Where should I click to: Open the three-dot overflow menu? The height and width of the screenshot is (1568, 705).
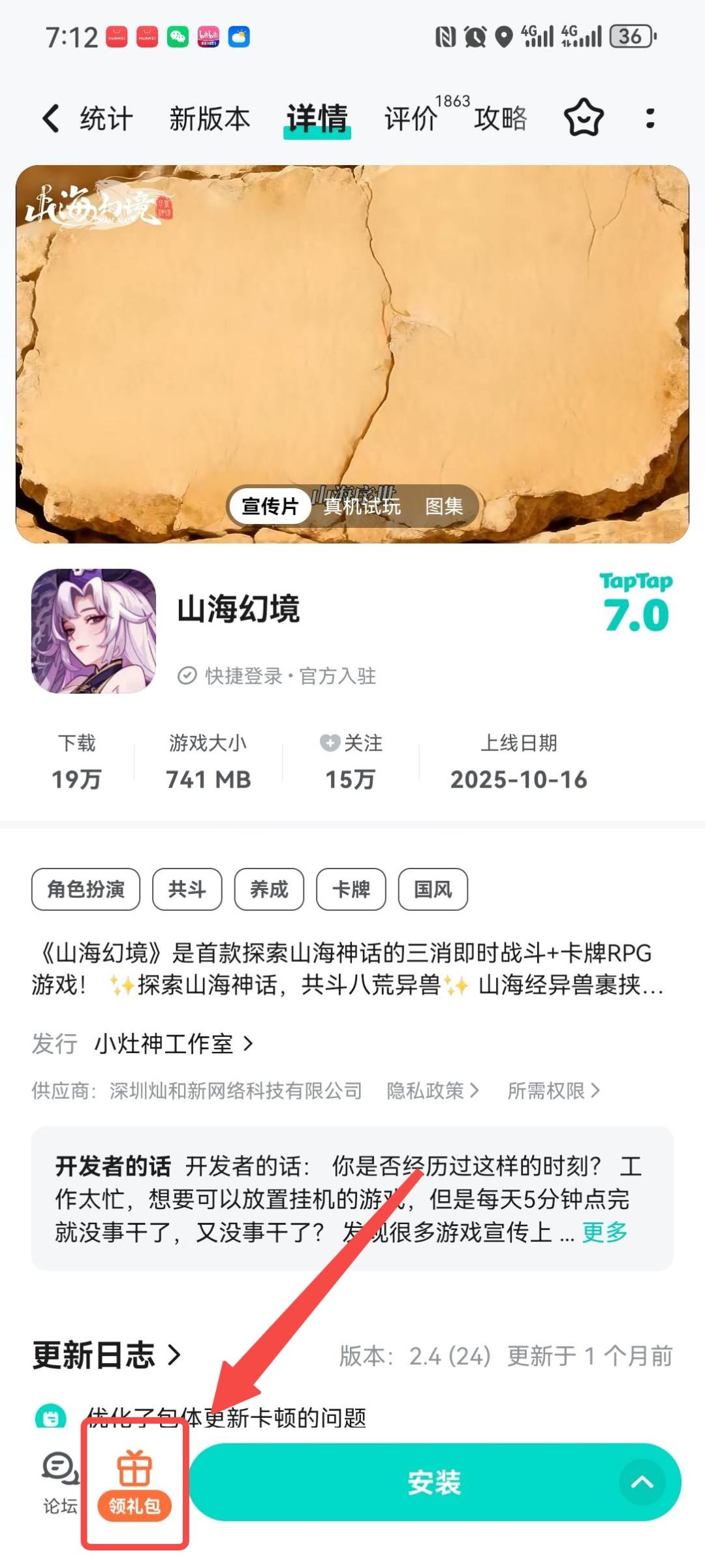pyautogui.click(x=650, y=118)
